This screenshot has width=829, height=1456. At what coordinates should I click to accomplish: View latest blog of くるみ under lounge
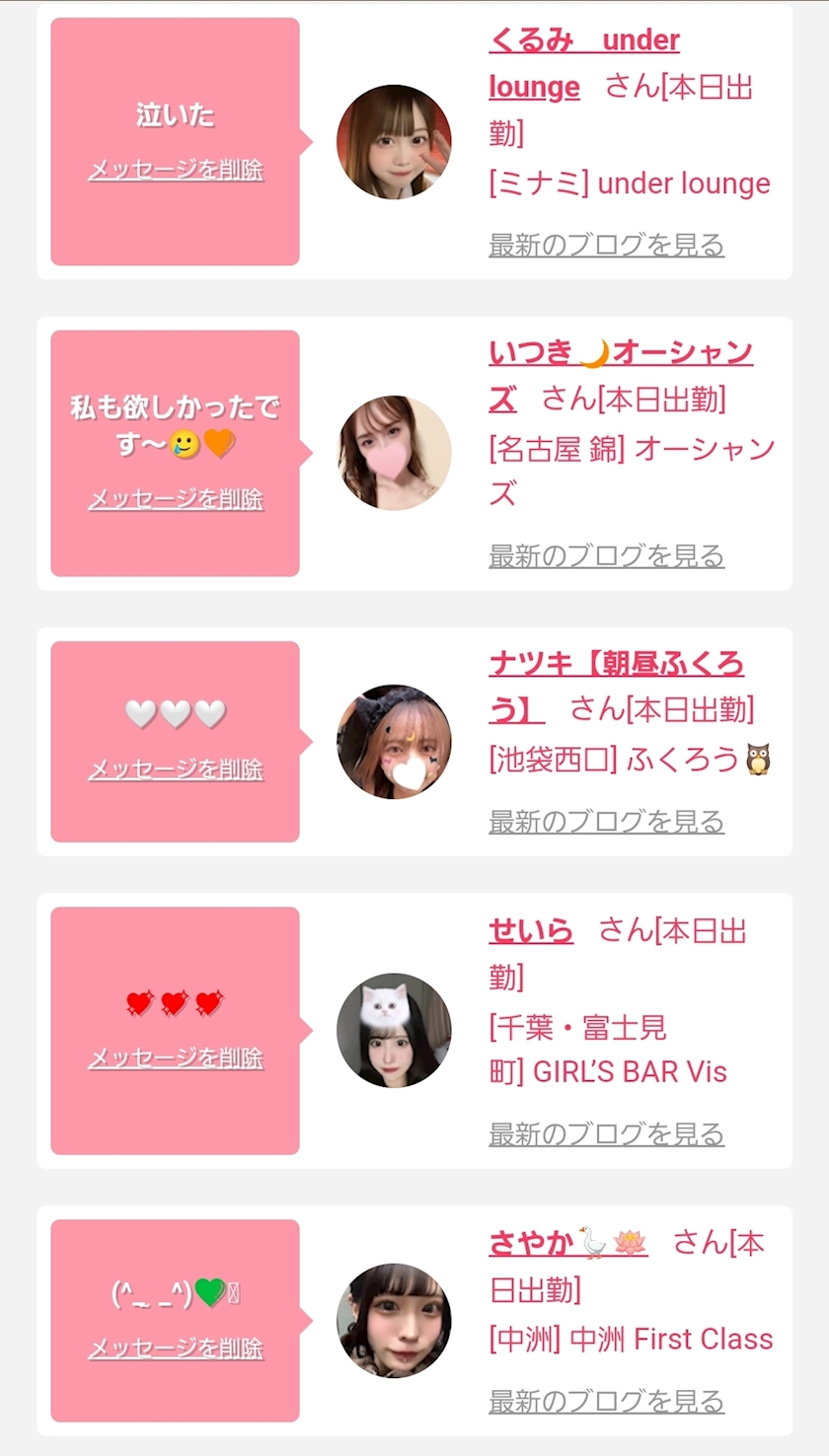tap(606, 245)
